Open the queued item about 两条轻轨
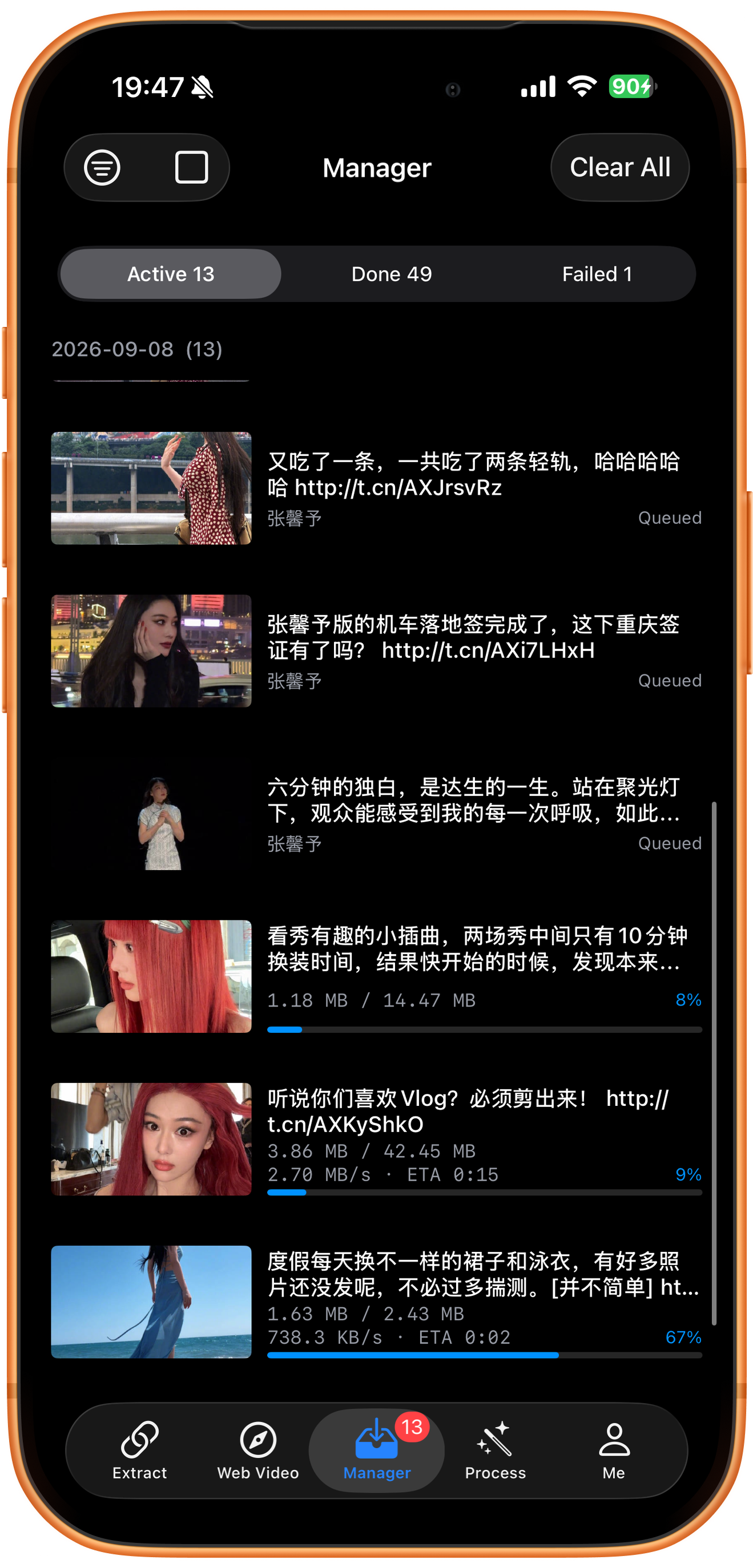This screenshot has height=1568, width=753. pos(377,488)
